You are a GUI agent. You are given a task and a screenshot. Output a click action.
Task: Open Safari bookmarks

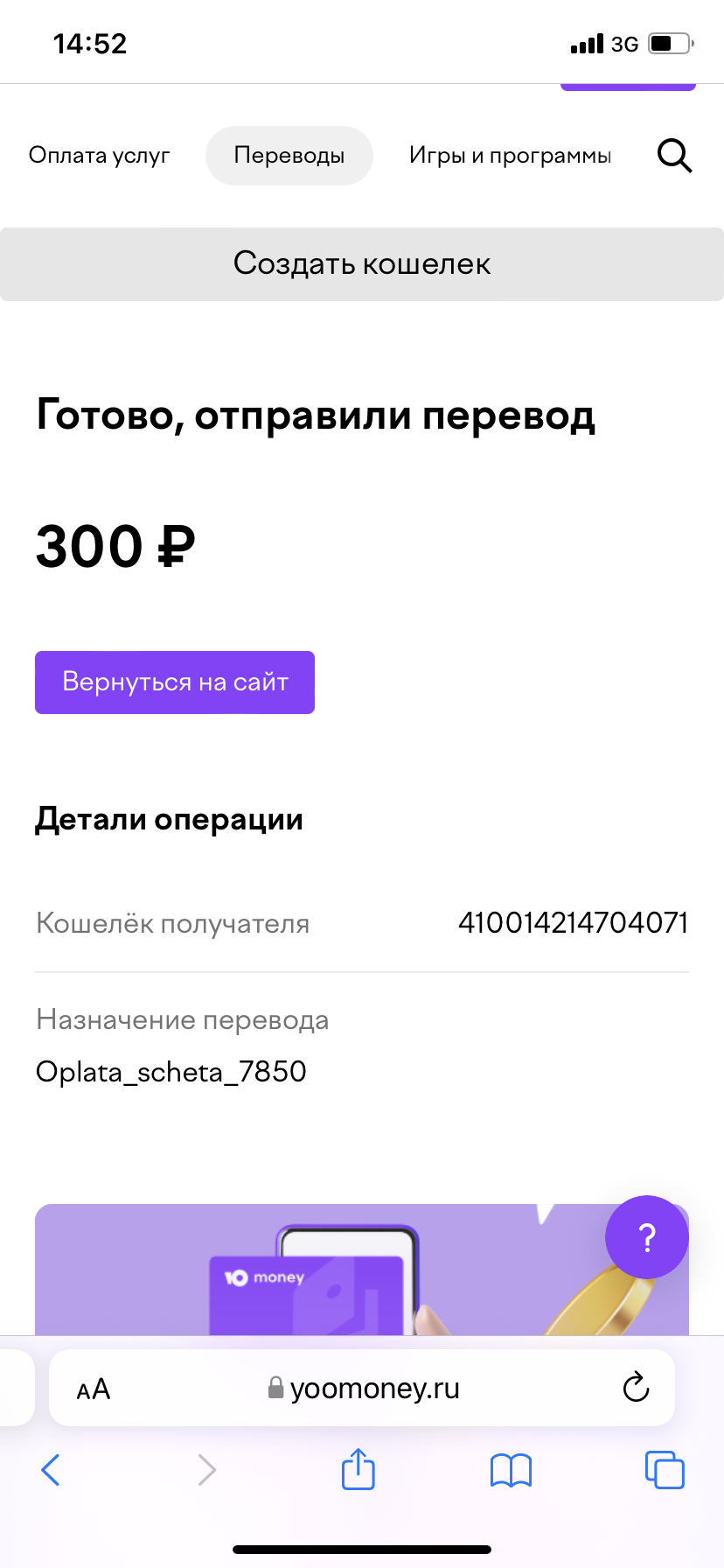pos(512,1471)
